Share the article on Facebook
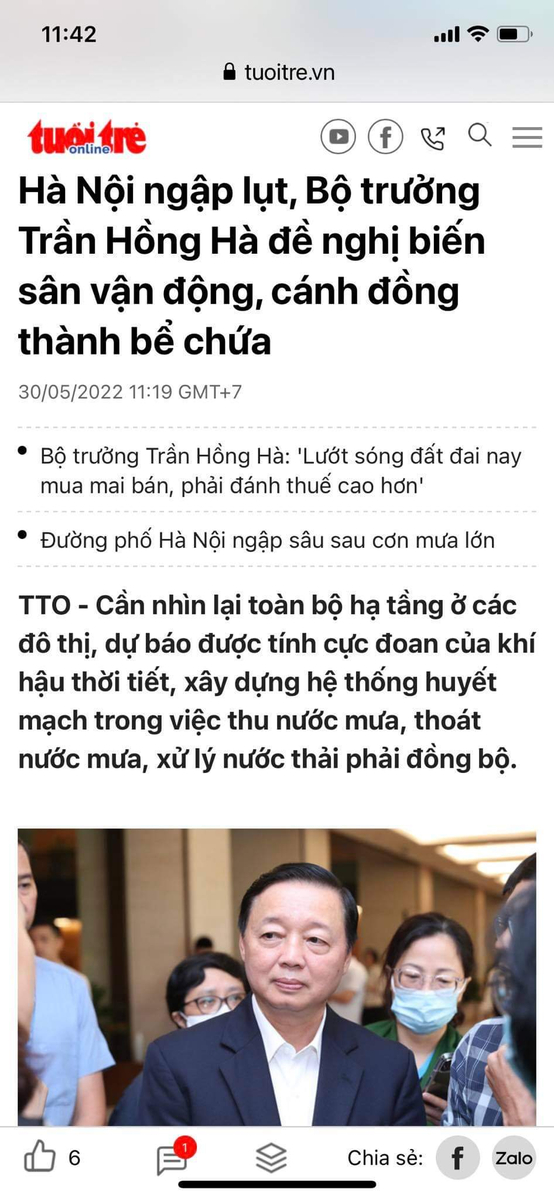This screenshot has width=554, height=1200. point(458,1158)
